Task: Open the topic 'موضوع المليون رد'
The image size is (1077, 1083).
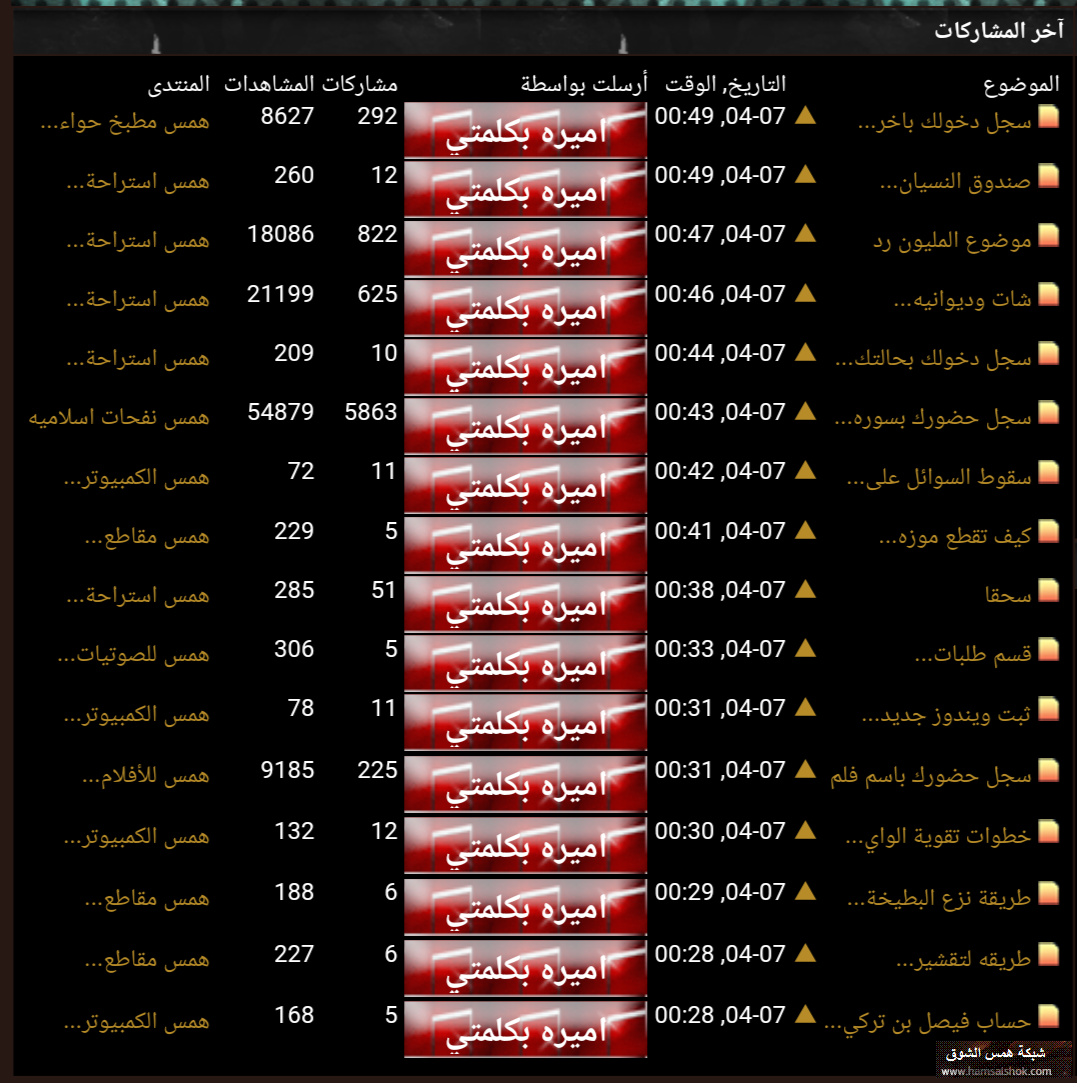Action: (x=952, y=241)
